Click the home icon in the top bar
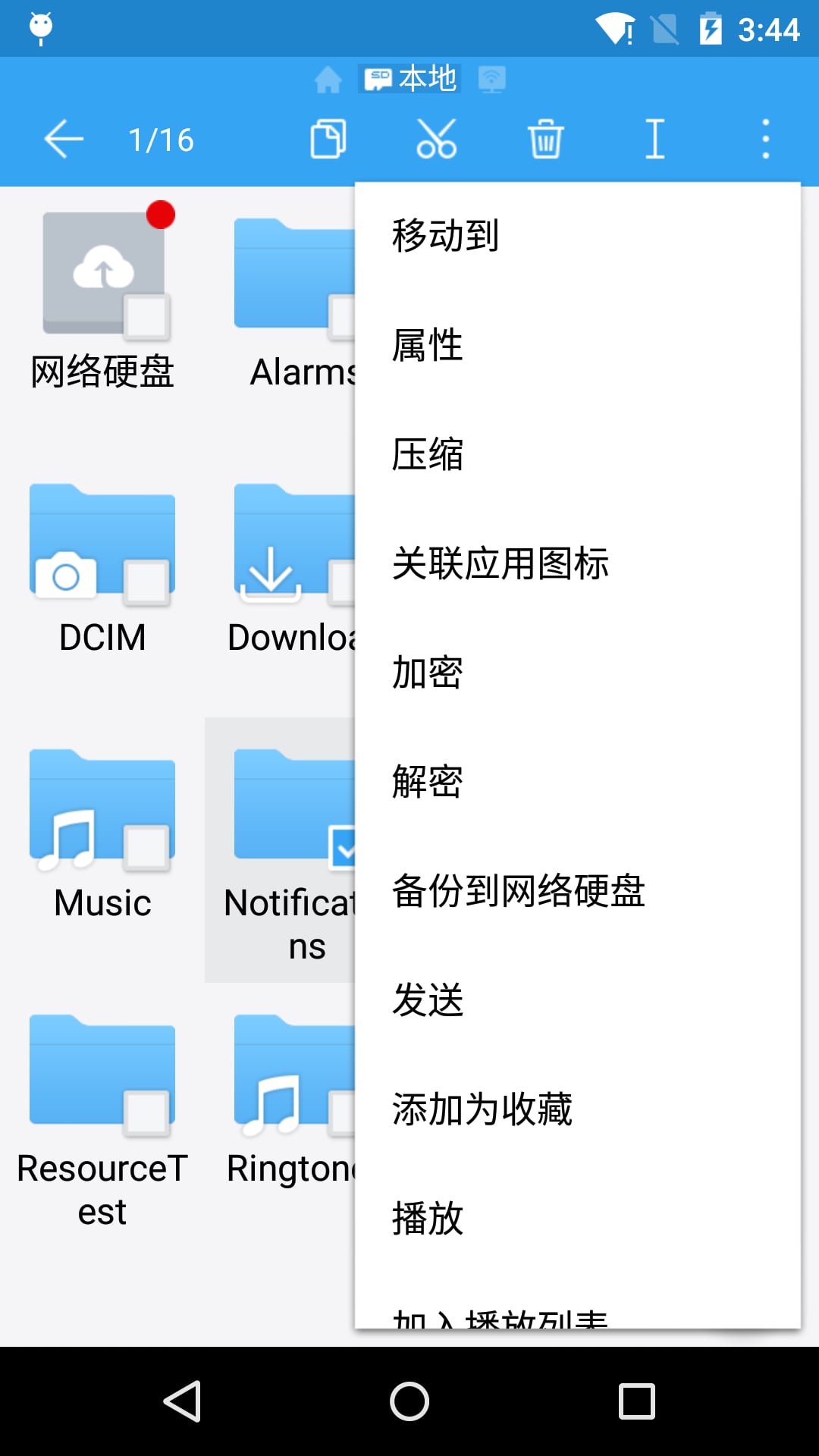819x1456 pixels. pos(328,78)
